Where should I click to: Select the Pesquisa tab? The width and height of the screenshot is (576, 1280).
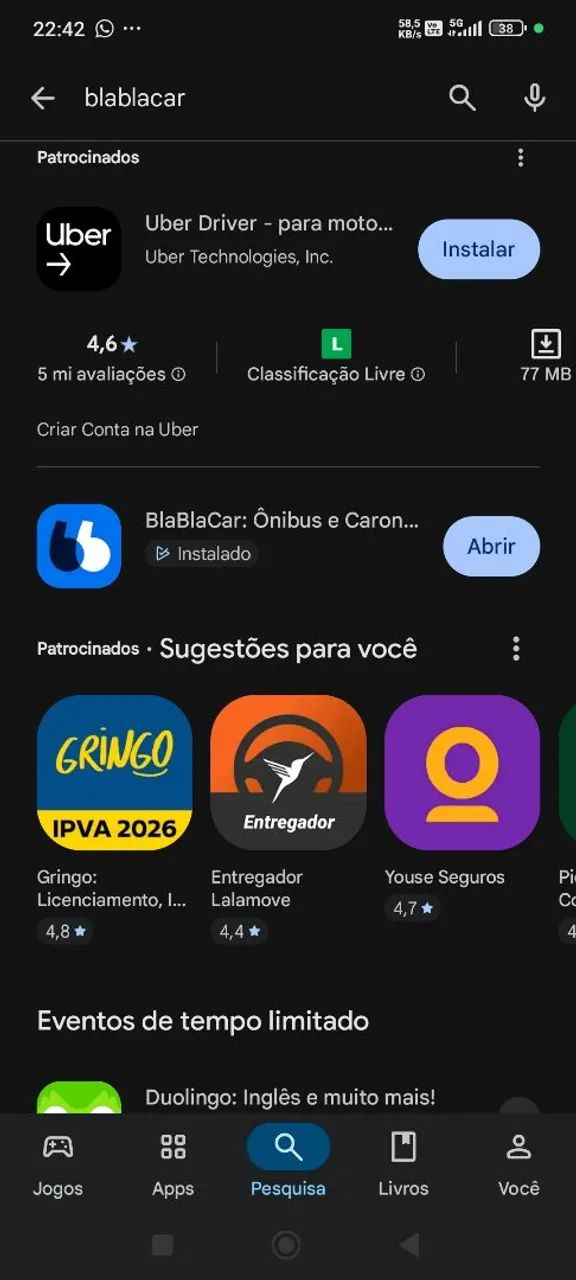[288, 1165]
